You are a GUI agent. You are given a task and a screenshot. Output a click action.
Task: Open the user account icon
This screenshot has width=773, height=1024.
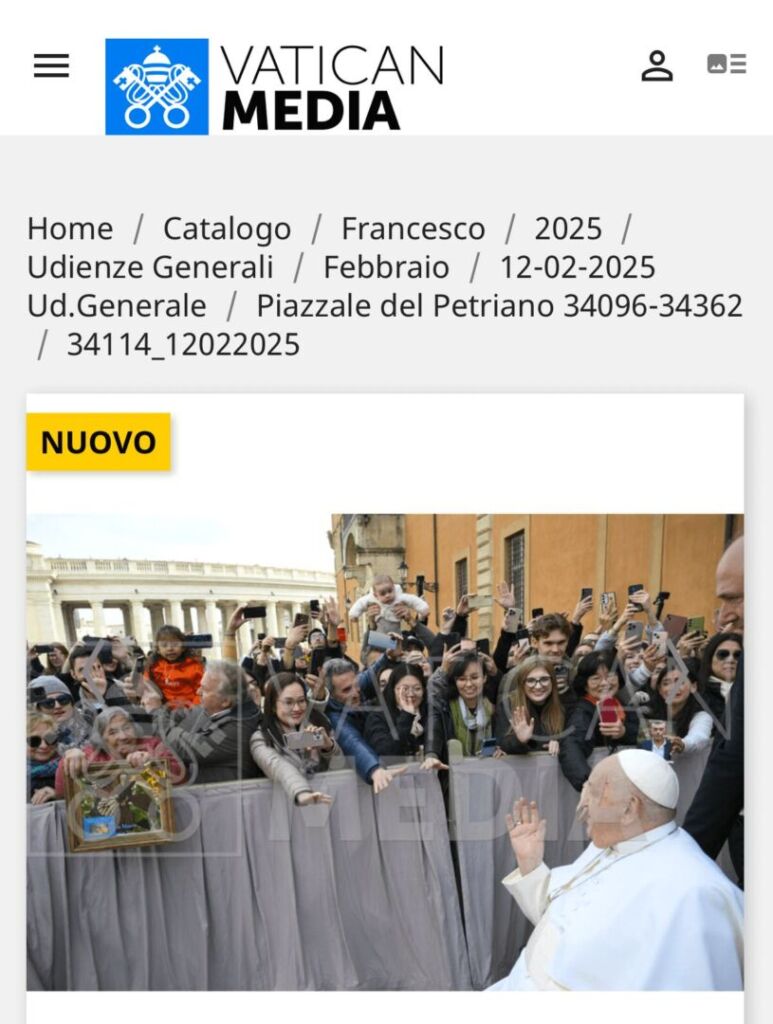tap(656, 66)
